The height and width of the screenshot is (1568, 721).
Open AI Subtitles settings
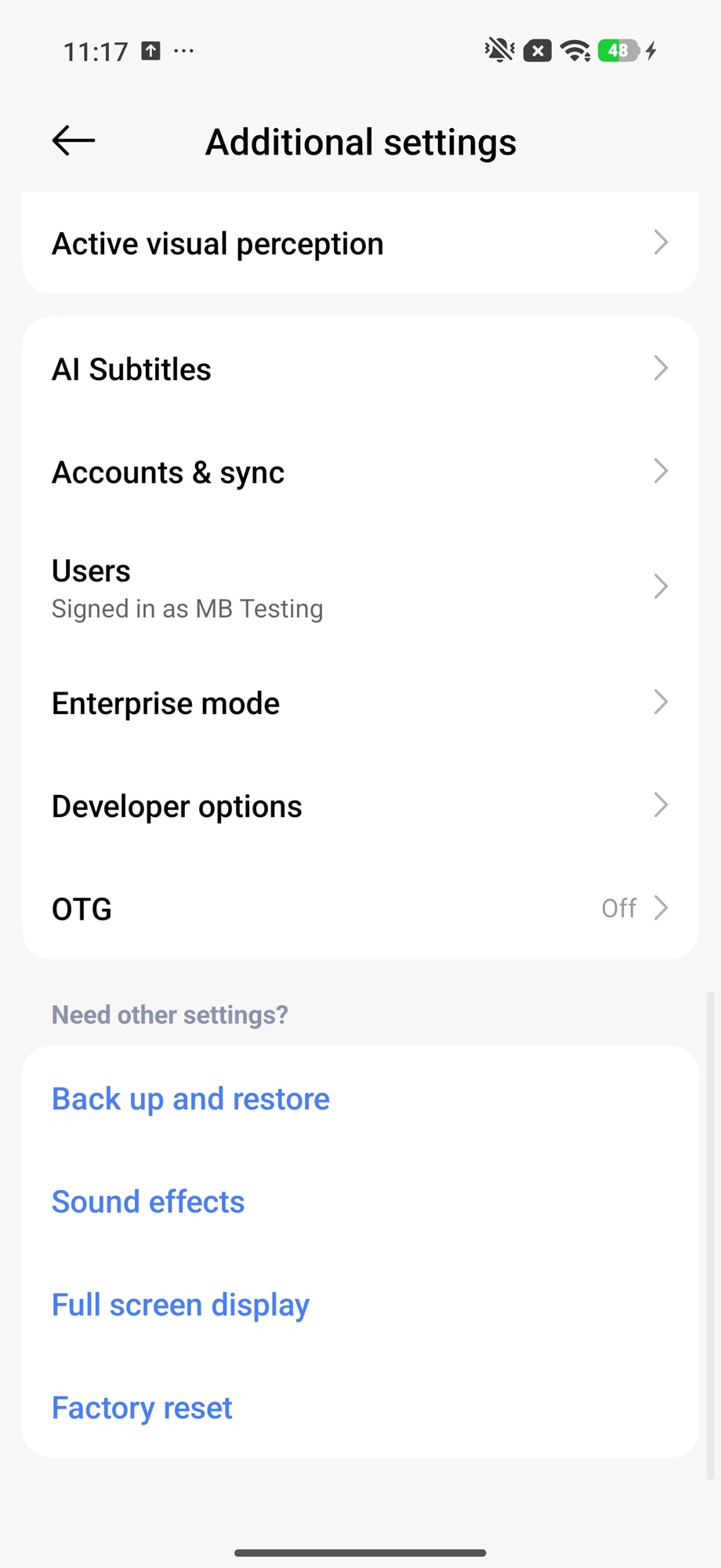pyautogui.click(x=360, y=369)
